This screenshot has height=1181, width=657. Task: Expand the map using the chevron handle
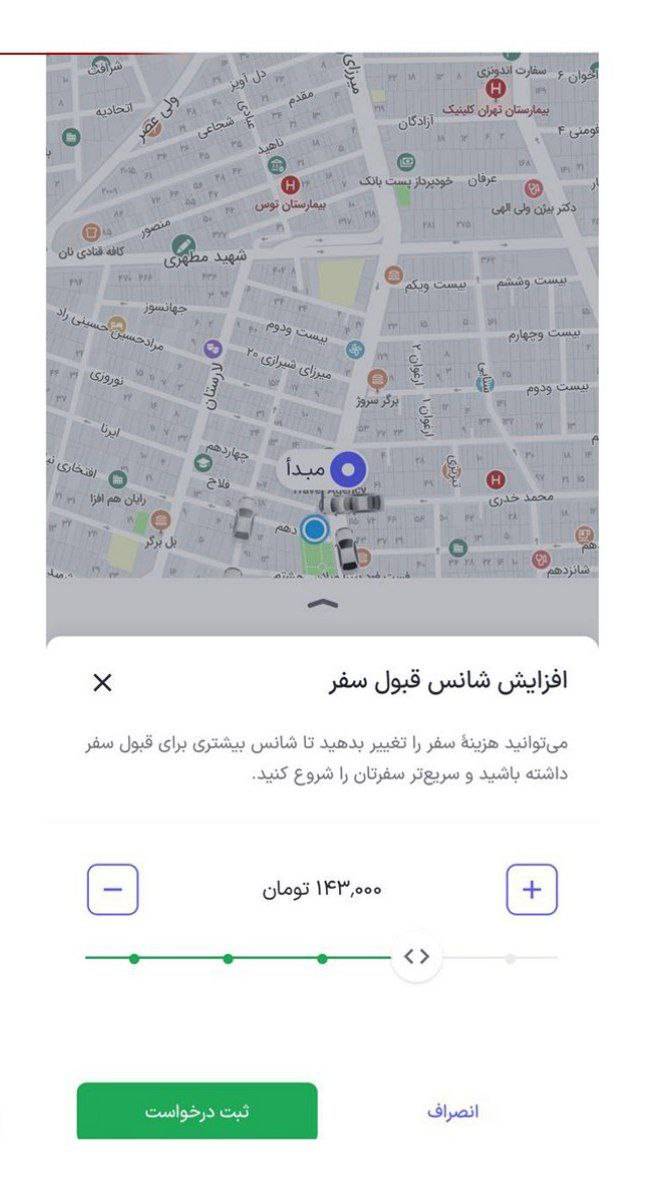pos(323,604)
